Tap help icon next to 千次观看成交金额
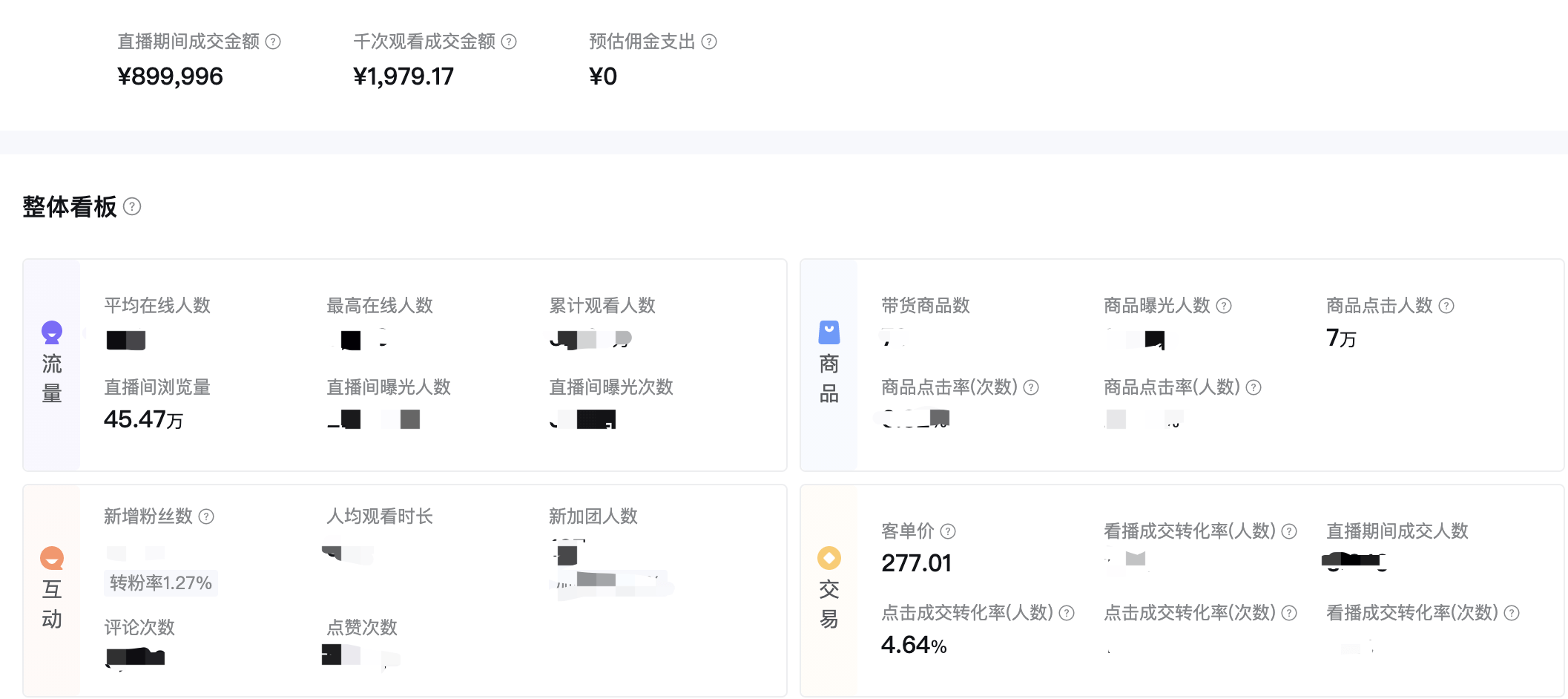This screenshot has width=1568, height=699. click(509, 42)
